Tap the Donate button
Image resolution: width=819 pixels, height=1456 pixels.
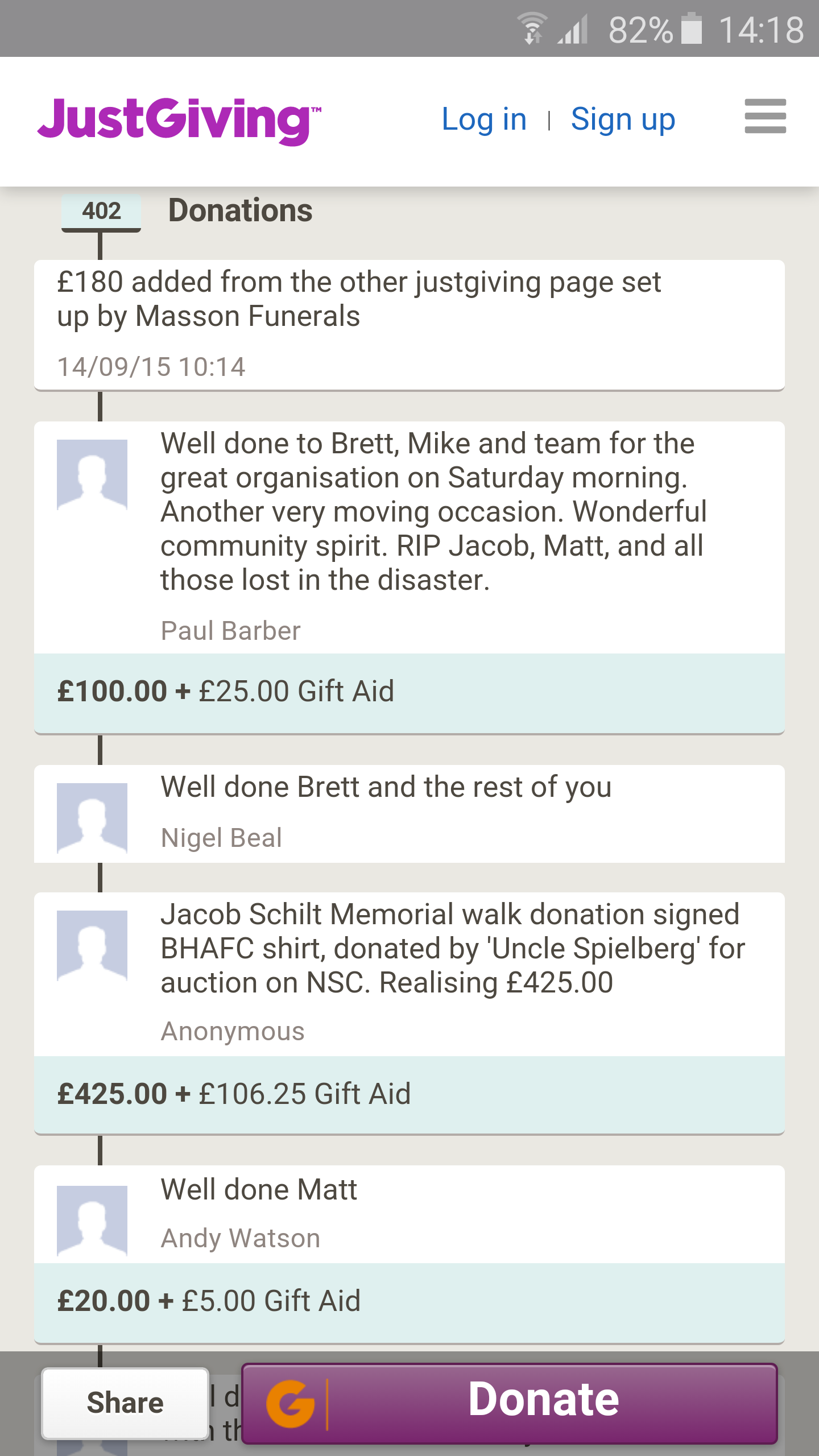point(510,1403)
